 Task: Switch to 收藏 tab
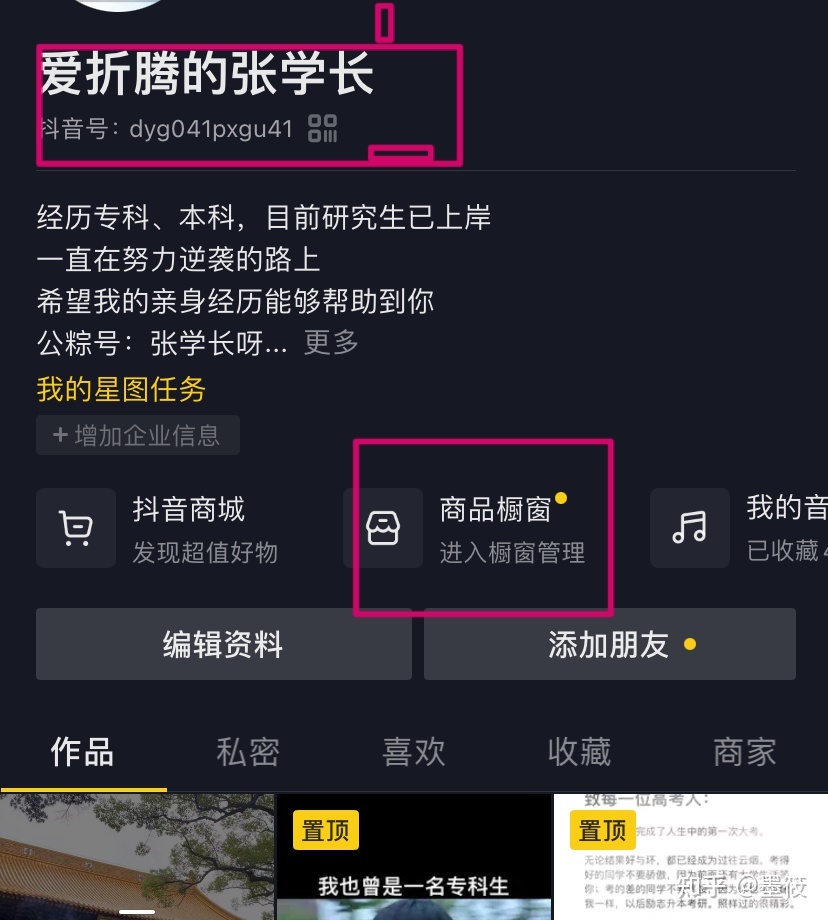[579, 752]
